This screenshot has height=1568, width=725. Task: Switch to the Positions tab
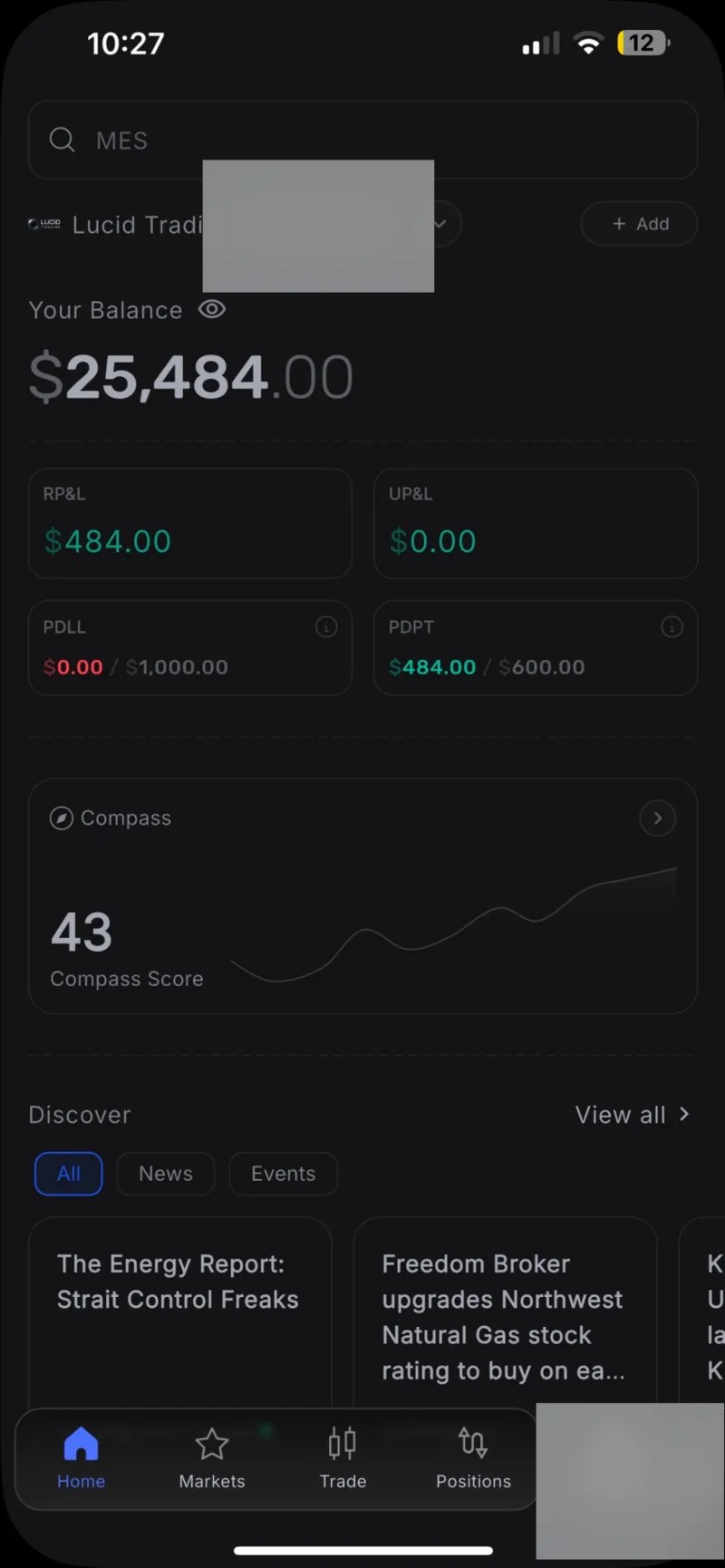click(473, 1458)
